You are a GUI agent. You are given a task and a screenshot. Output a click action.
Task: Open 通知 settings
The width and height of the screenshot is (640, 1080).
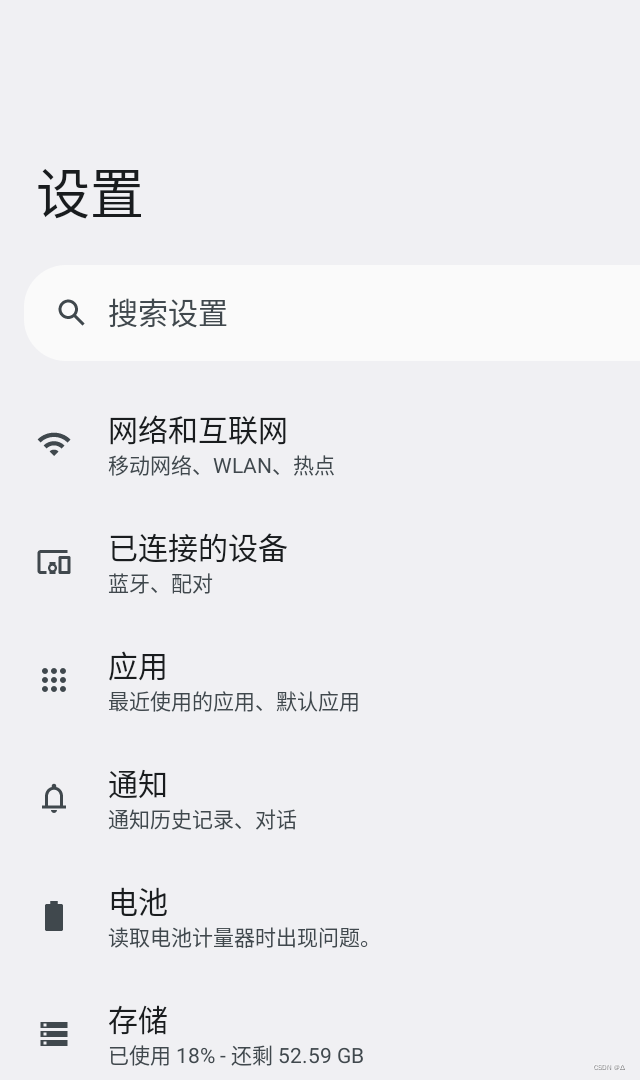[x=202, y=799]
